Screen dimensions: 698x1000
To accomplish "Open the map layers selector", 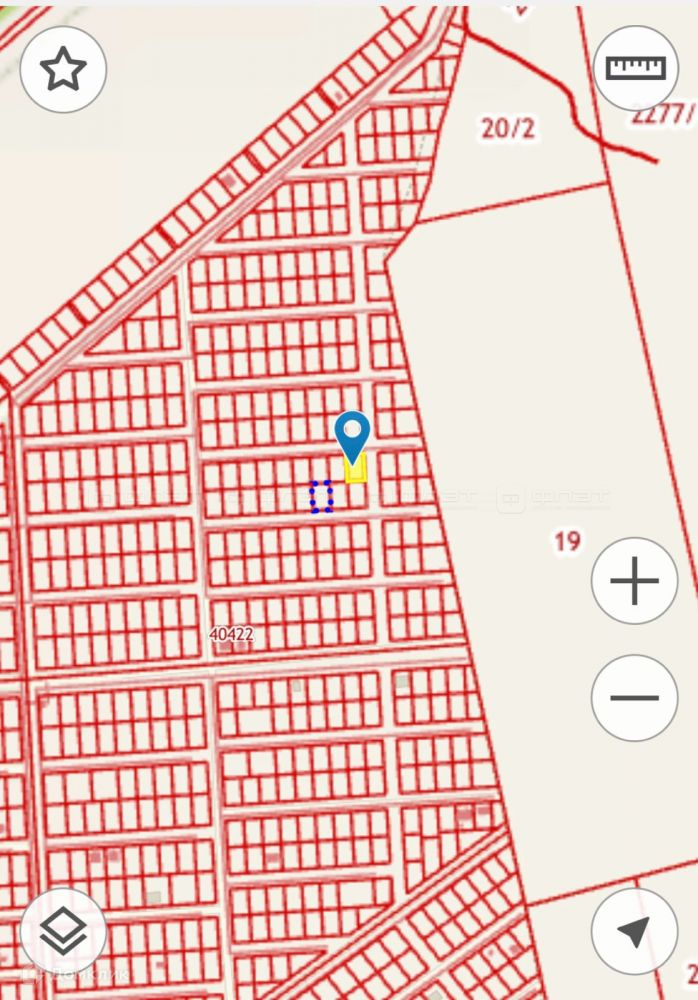I will (x=63, y=931).
